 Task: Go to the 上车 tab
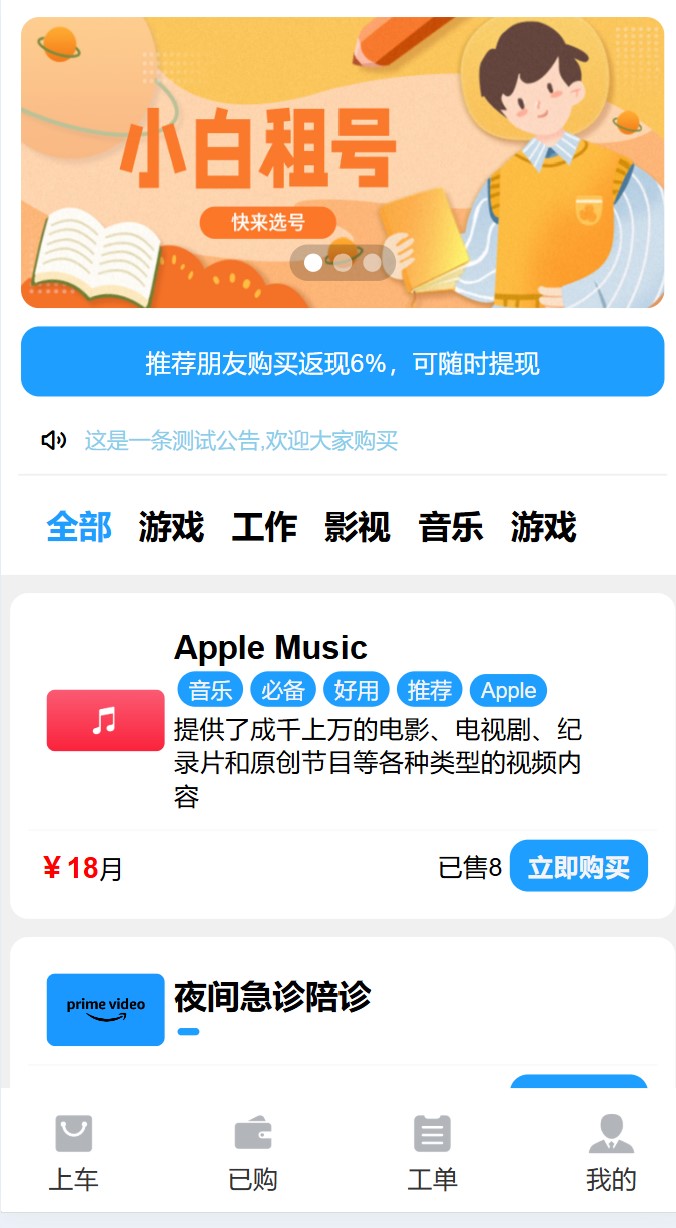point(73,1153)
